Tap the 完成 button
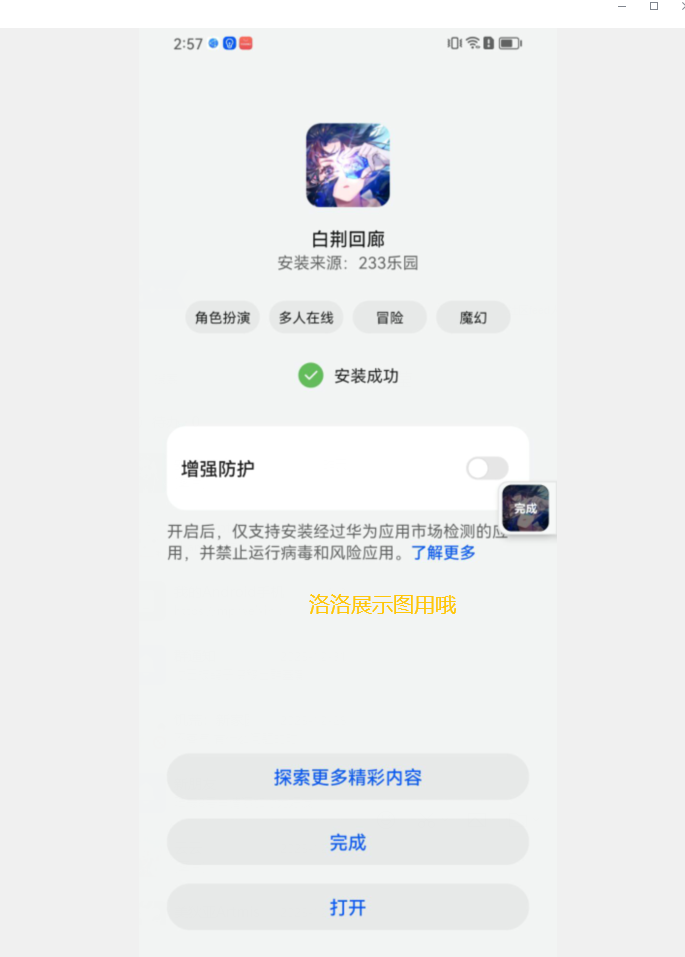Screen dimensions: 685x957 [347, 842]
